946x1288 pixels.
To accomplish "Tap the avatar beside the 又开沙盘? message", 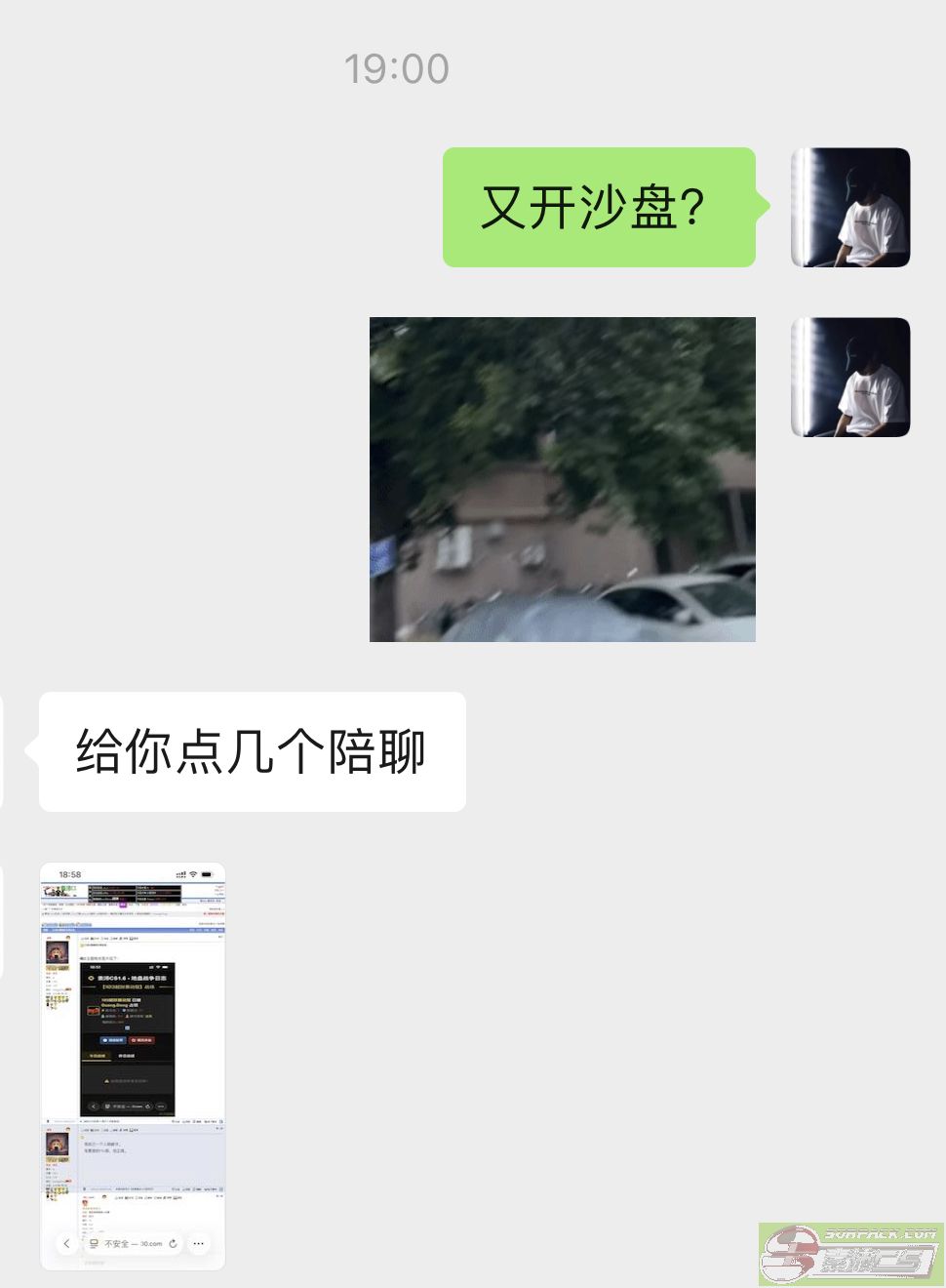I will click(849, 207).
